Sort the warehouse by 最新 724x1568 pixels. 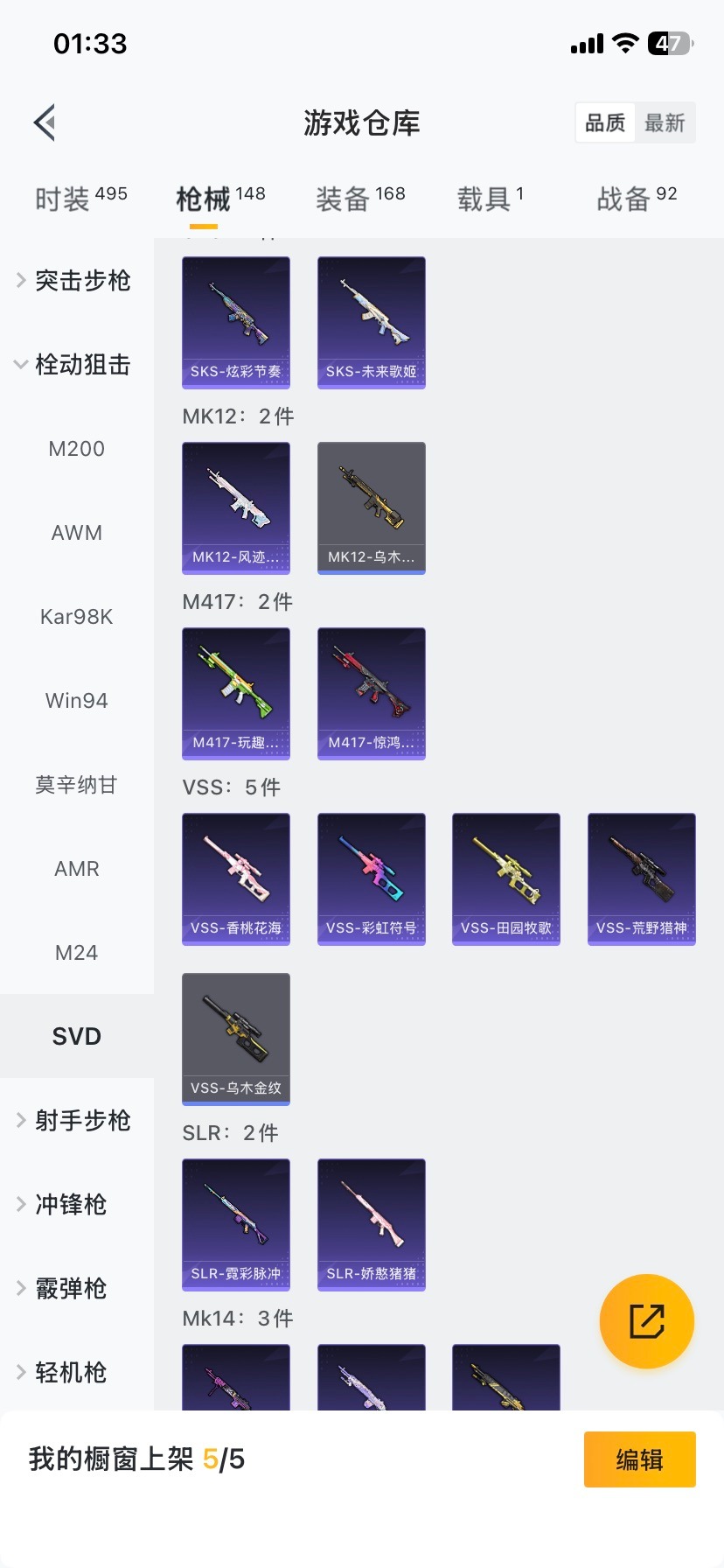(665, 122)
